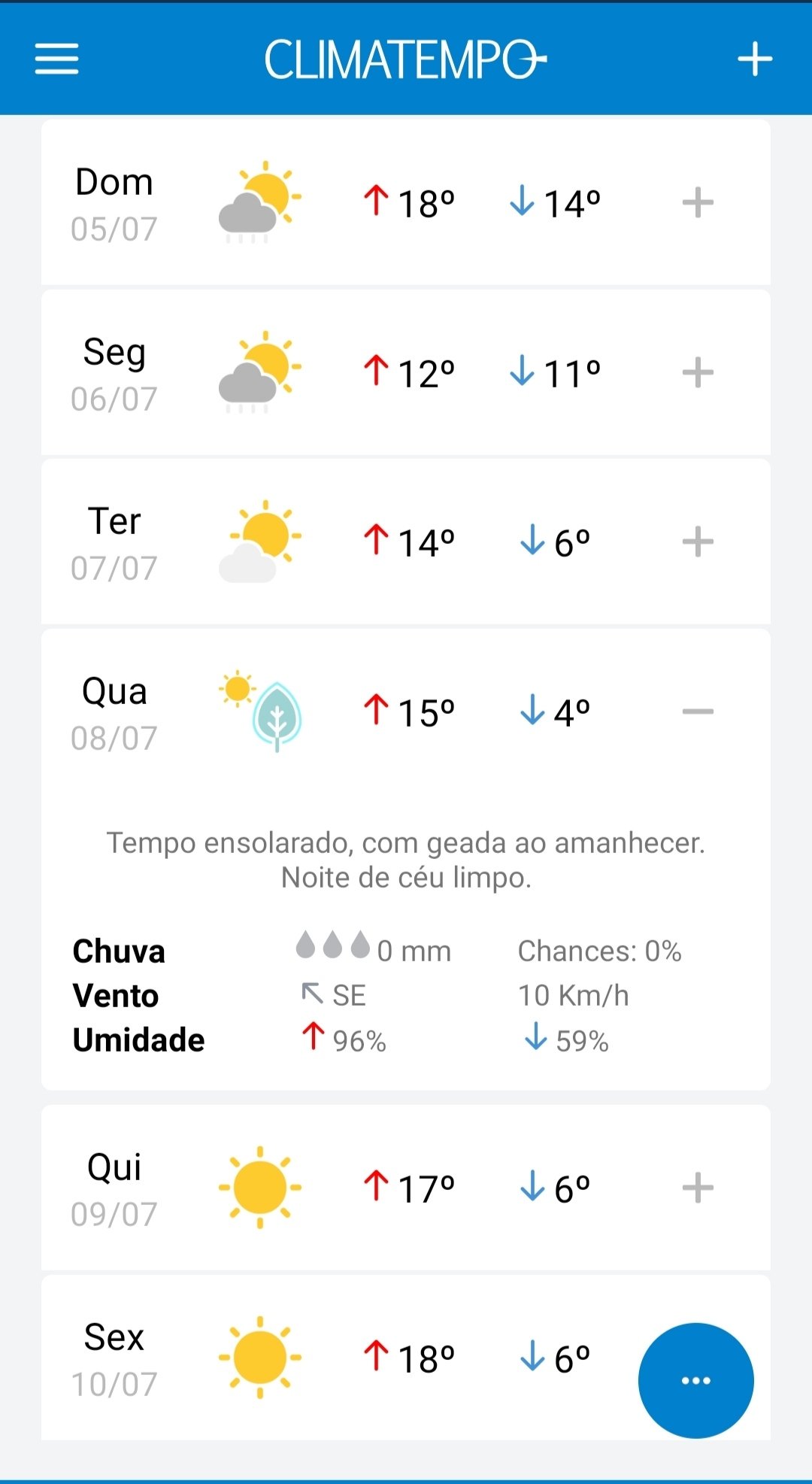The width and height of the screenshot is (812, 1484).
Task: Expand the Dom 05/07 forecast details
Action: point(698,202)
